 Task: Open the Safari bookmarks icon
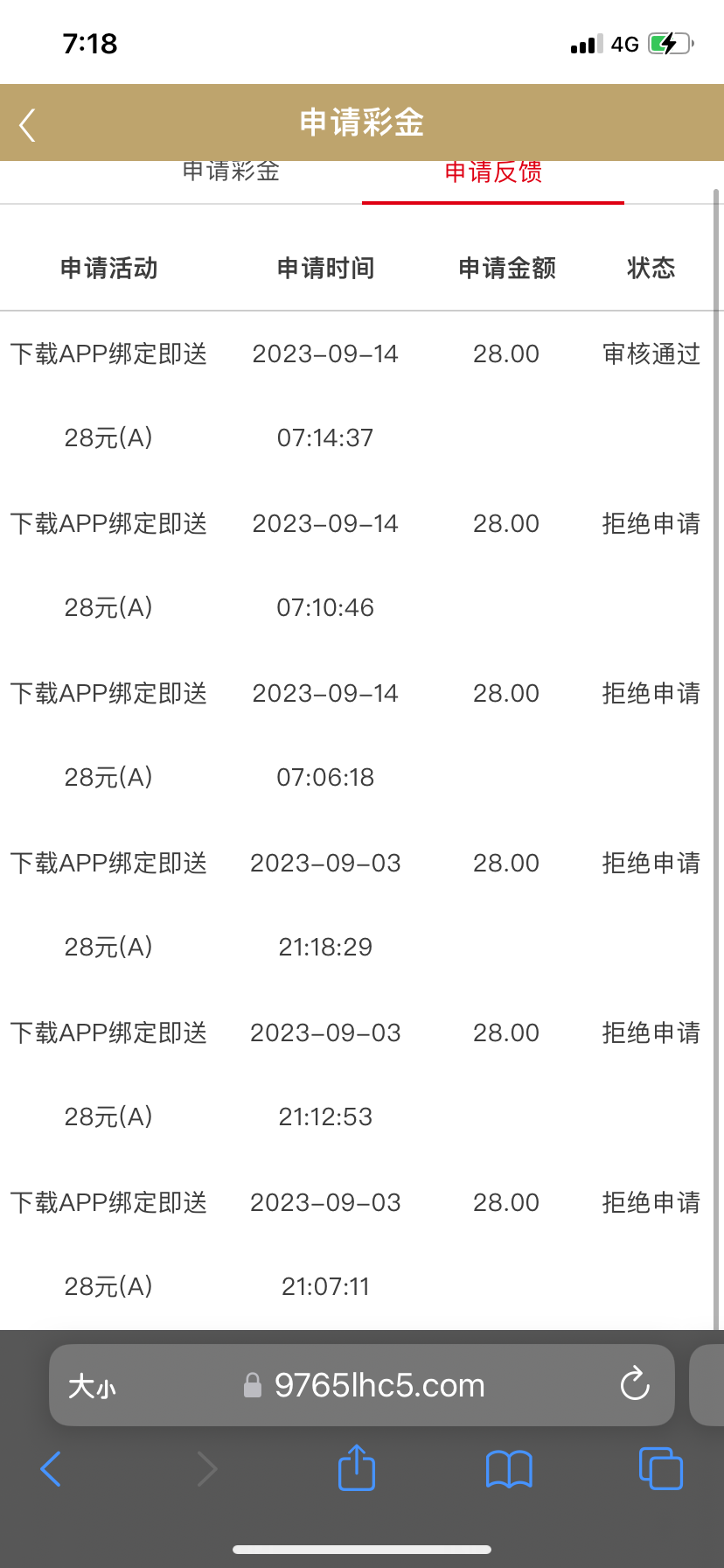[x=508, y=1469]
